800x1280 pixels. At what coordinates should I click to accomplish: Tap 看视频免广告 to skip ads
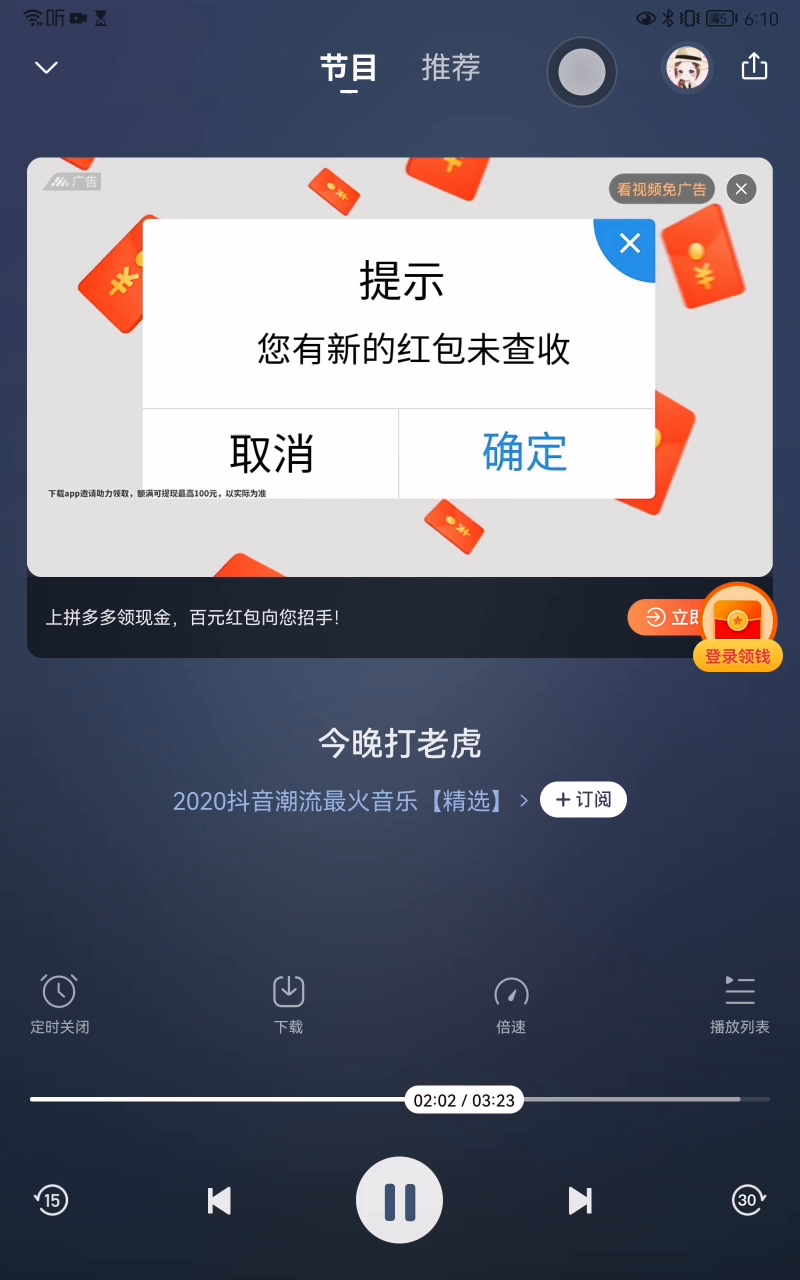[661, 189]
